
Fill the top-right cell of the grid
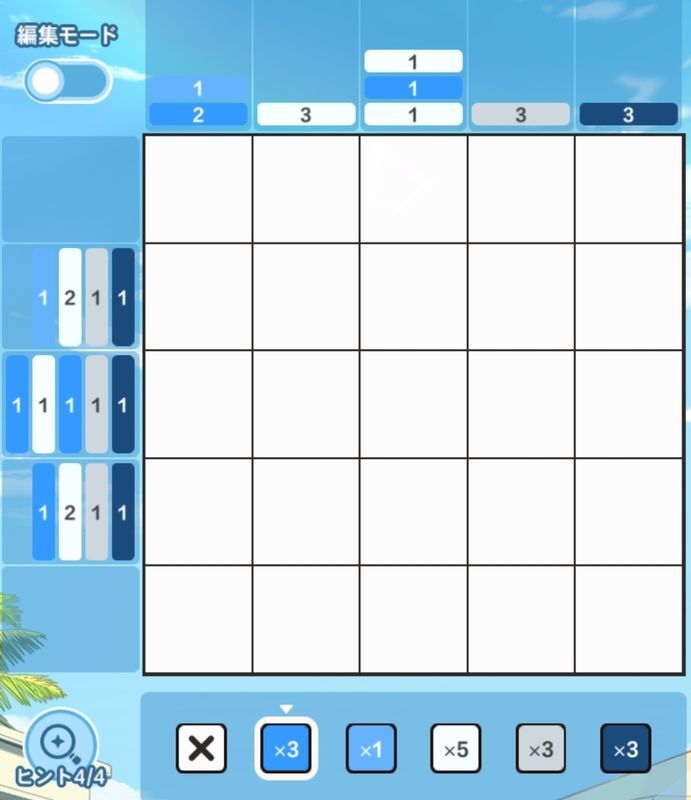click(x=628, y=189)
